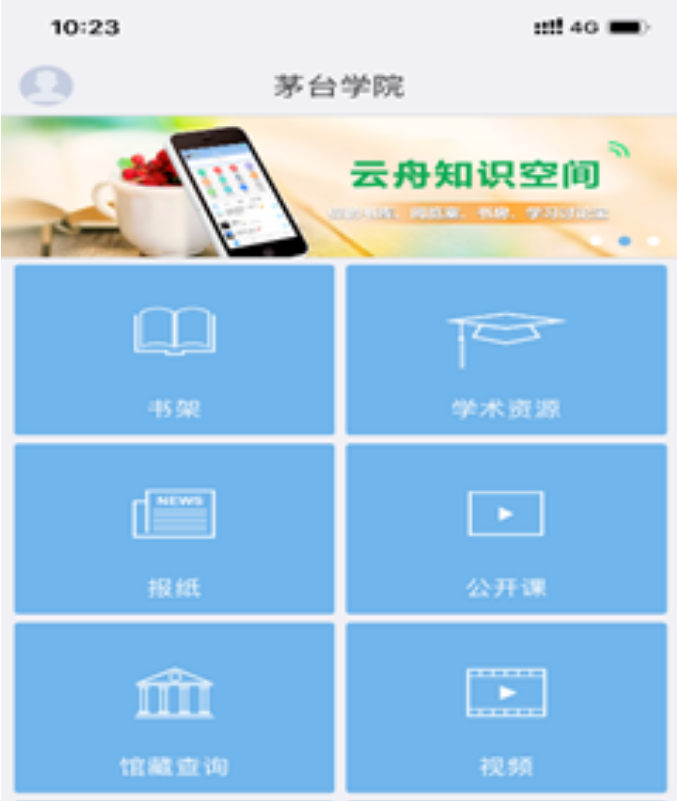Open the 报纸 newspaper tile
Viewport: 677px width, 801px height.
coord(174,529)
